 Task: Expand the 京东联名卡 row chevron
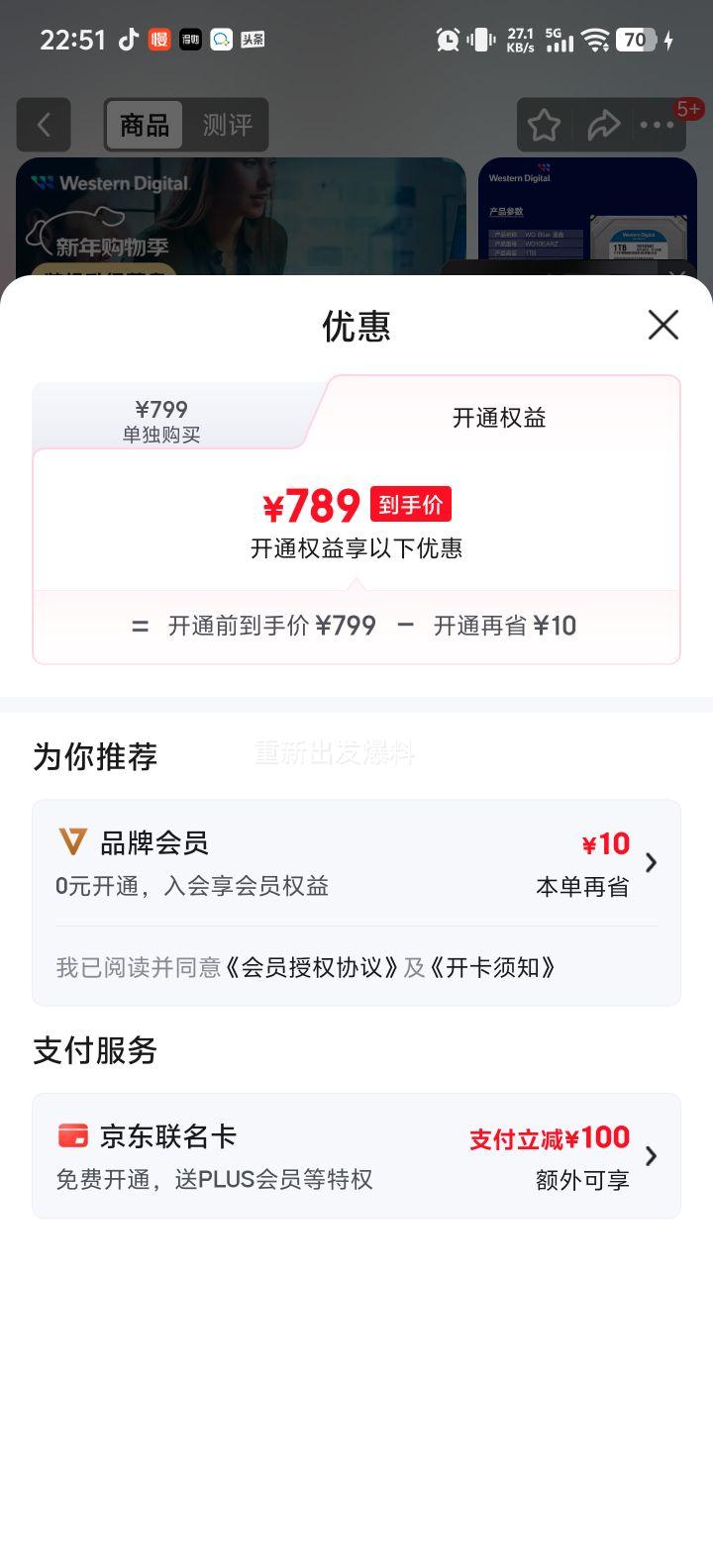[651, 1155]
